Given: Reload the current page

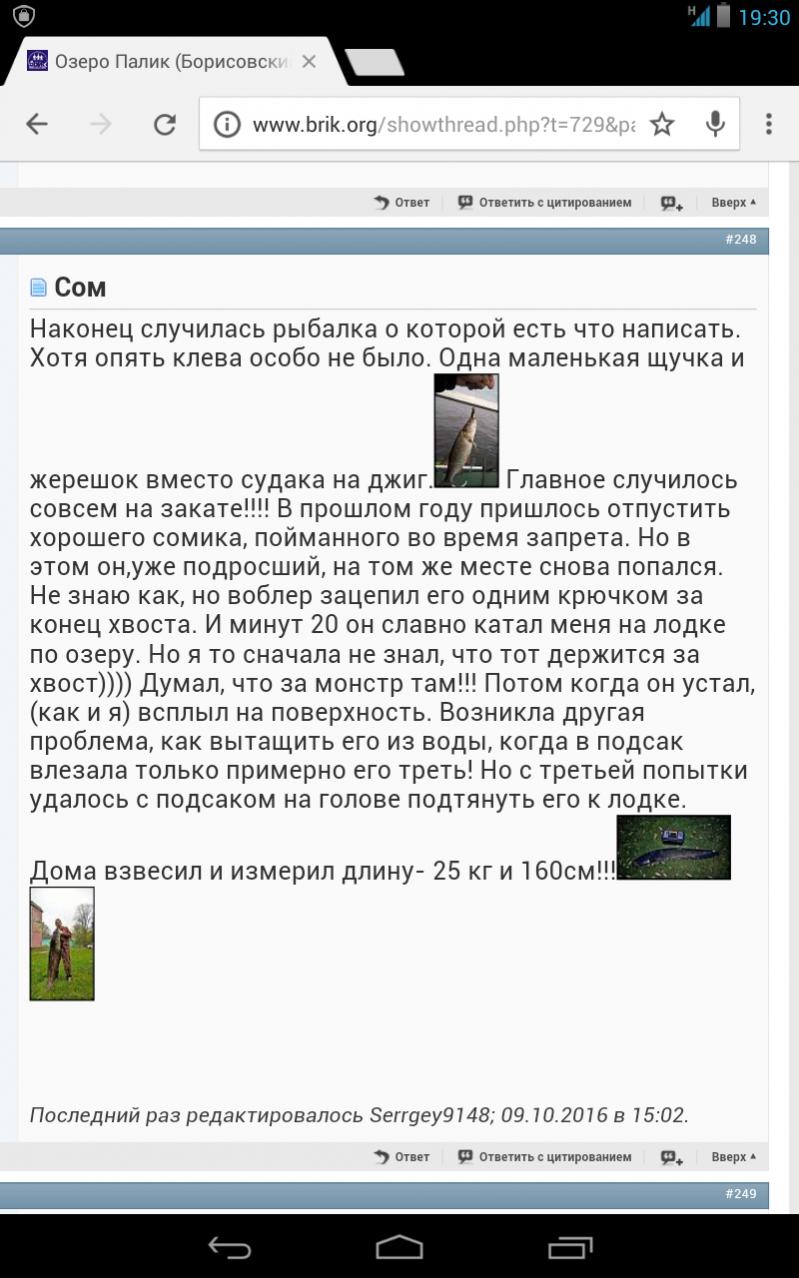Looking at the screenshot, I should 164,124.
